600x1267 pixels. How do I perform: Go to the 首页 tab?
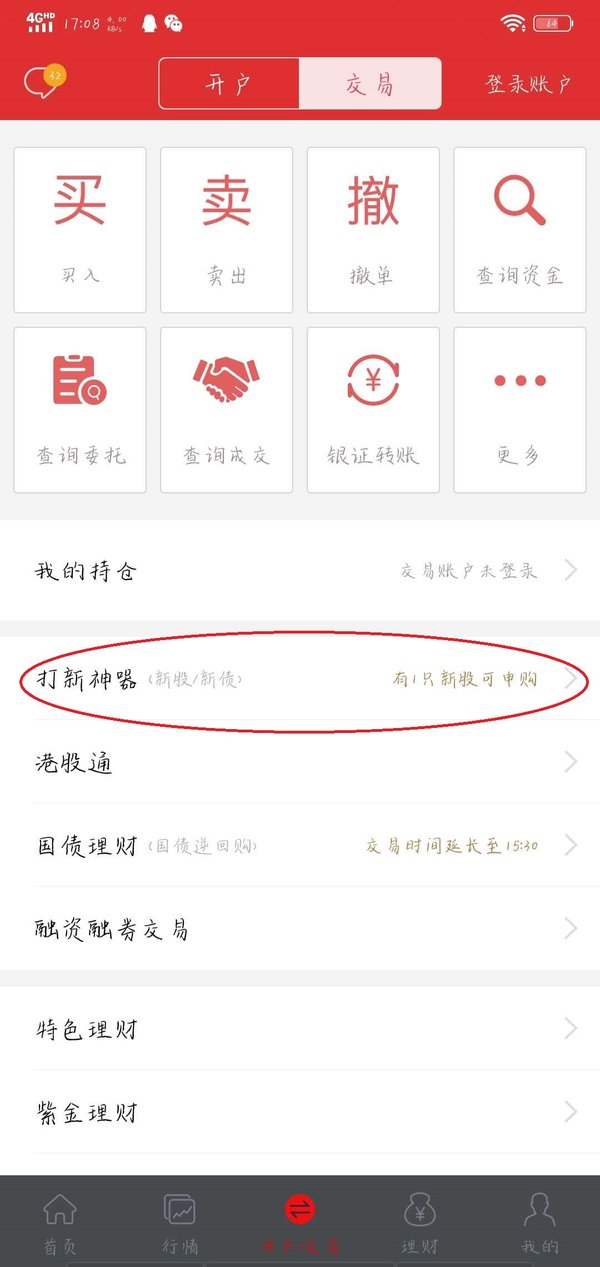coord(60,1222)
